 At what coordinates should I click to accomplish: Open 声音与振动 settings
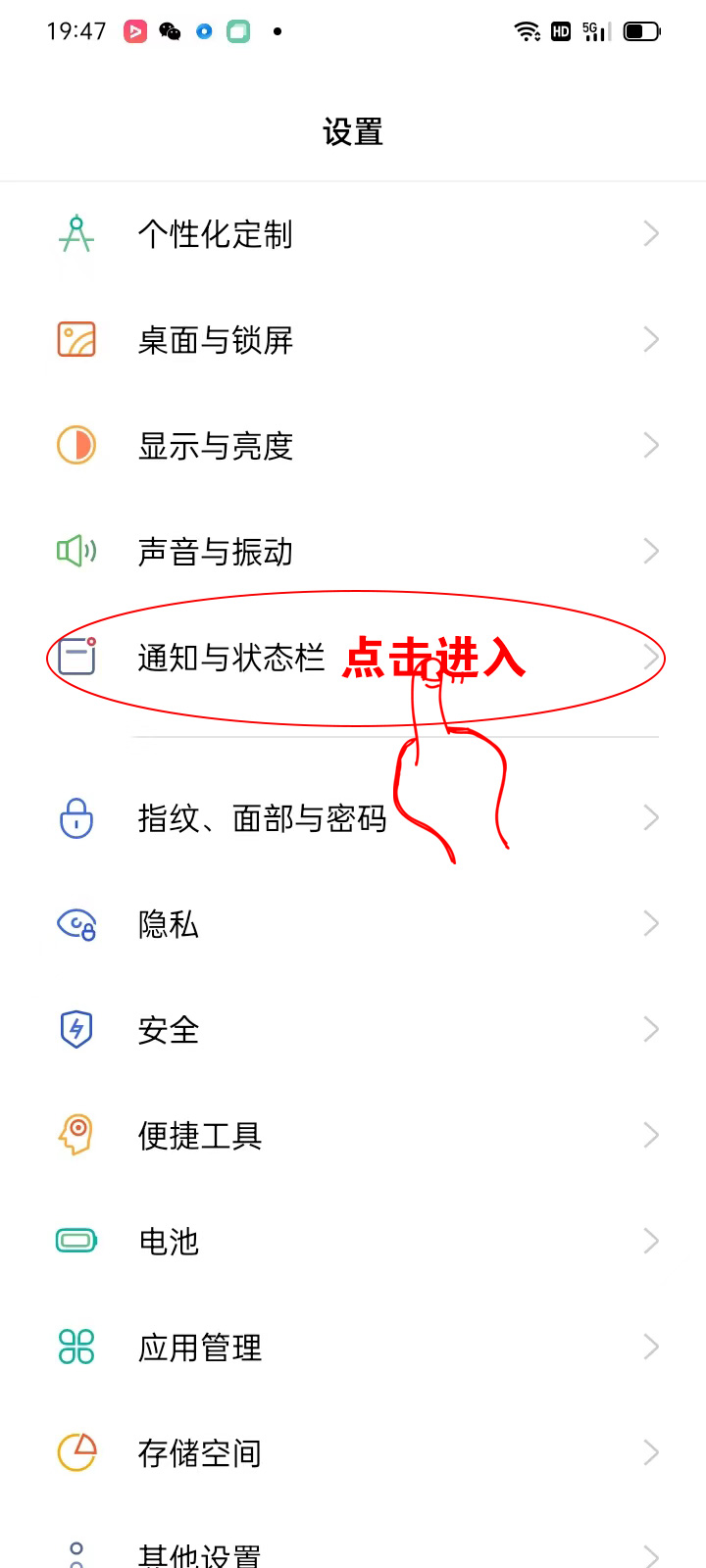(216, 552)
